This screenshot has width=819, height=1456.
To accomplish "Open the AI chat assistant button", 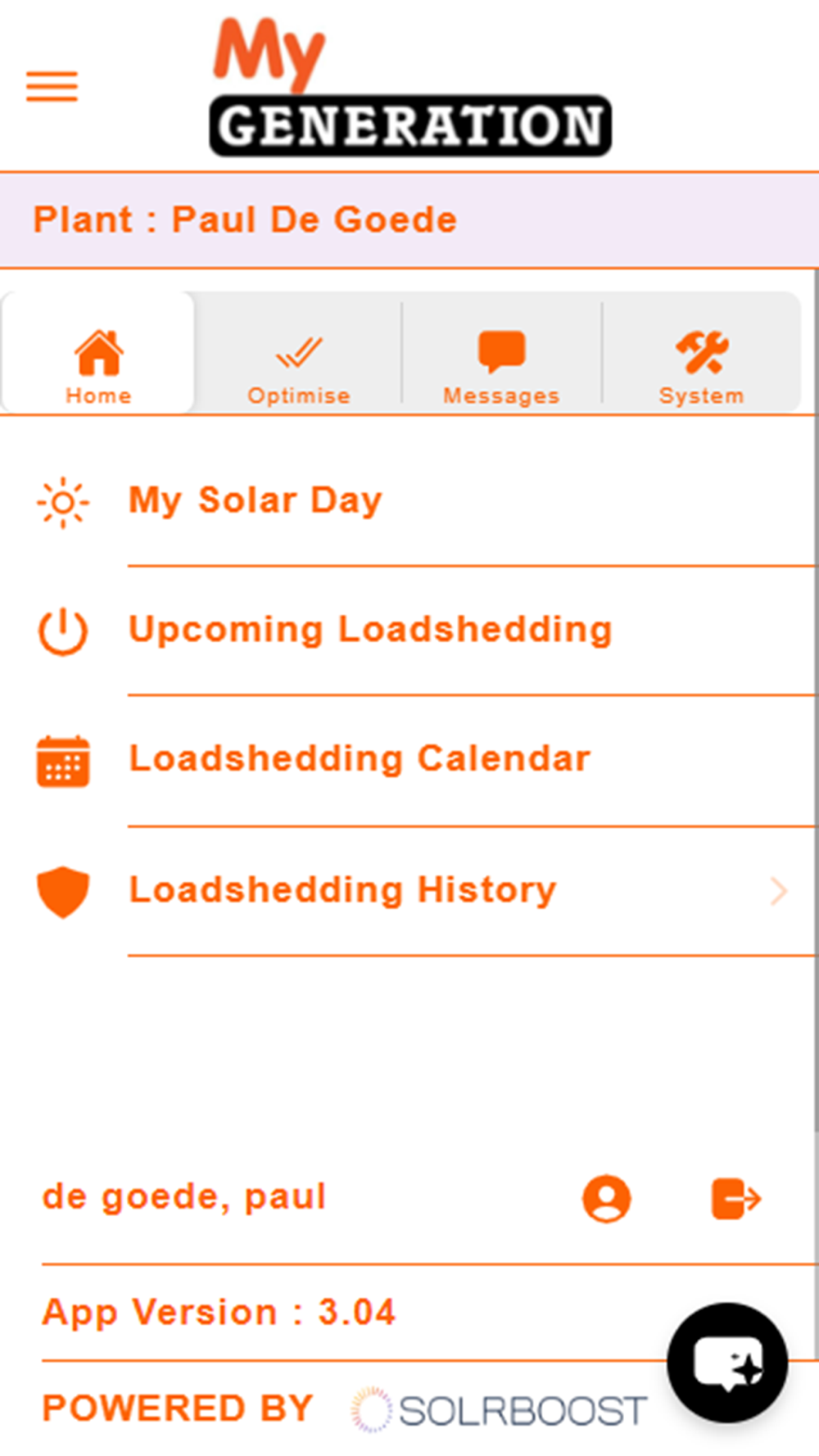I will [727, 1363].
